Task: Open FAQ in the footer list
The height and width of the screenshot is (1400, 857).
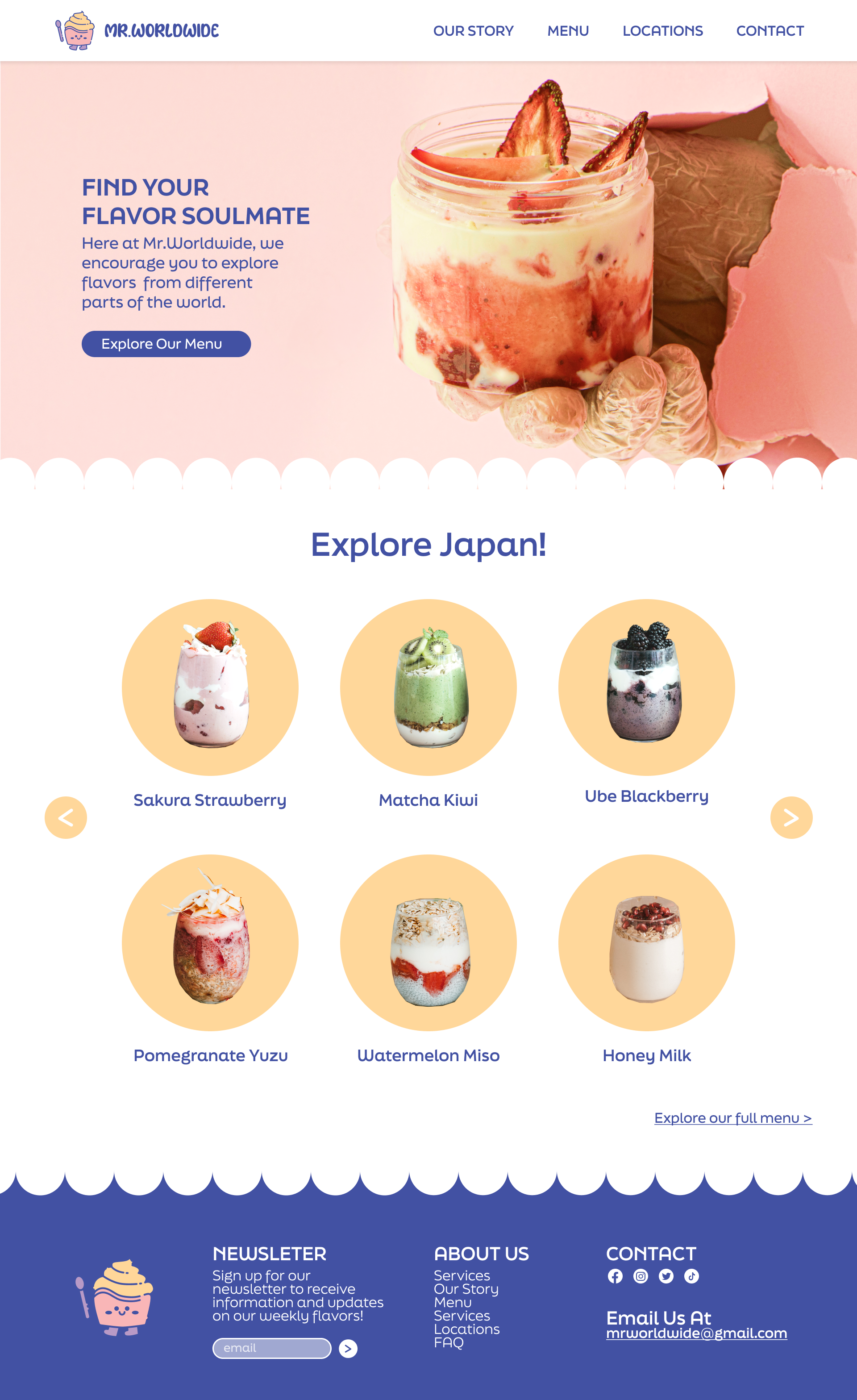Action: (449, 1342)
